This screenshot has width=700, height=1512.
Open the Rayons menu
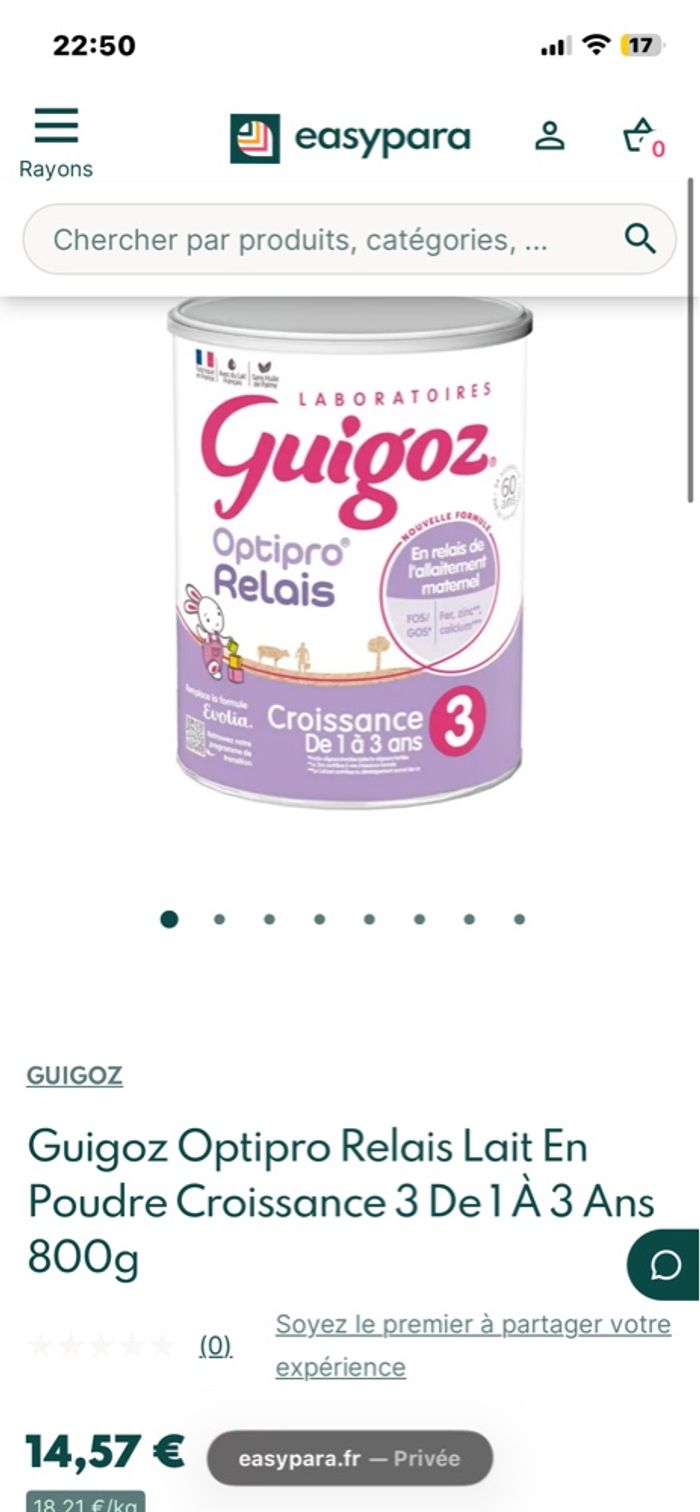[56, 141]
